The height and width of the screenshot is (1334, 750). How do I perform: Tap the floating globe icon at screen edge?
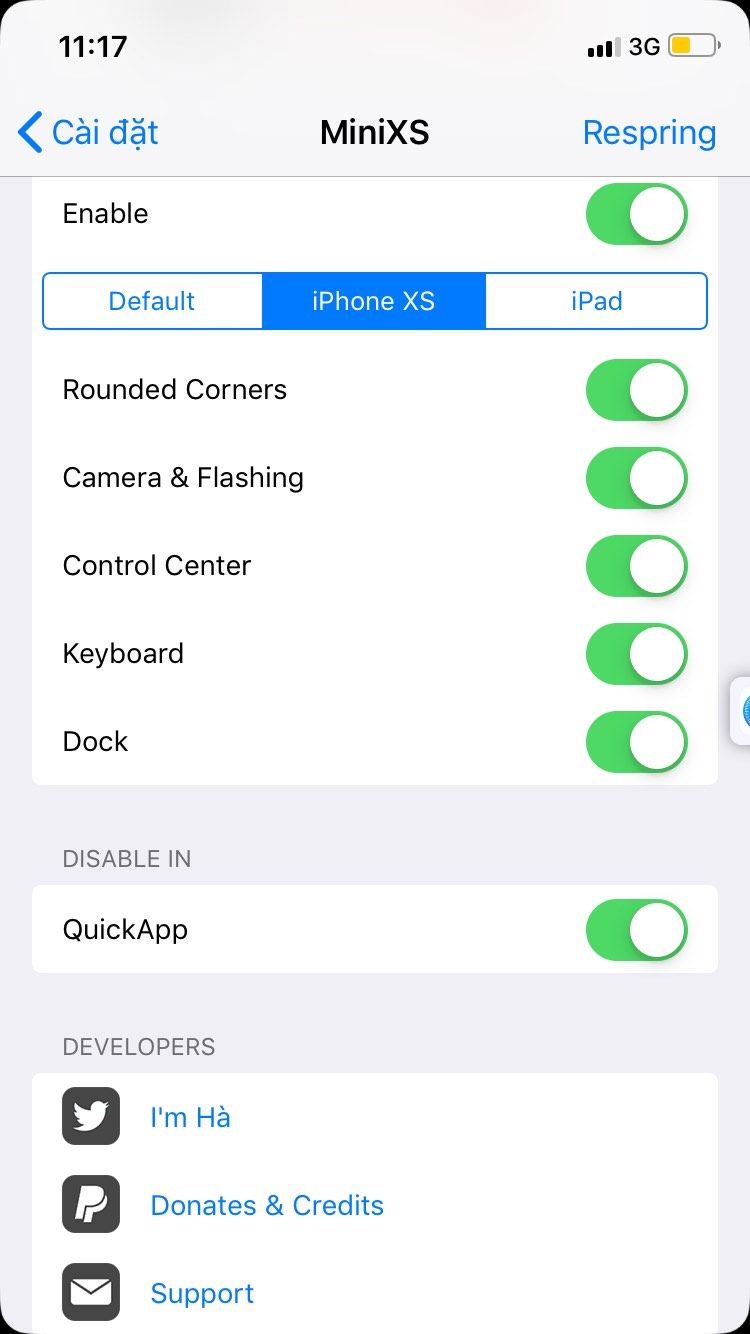click(742, 711)
